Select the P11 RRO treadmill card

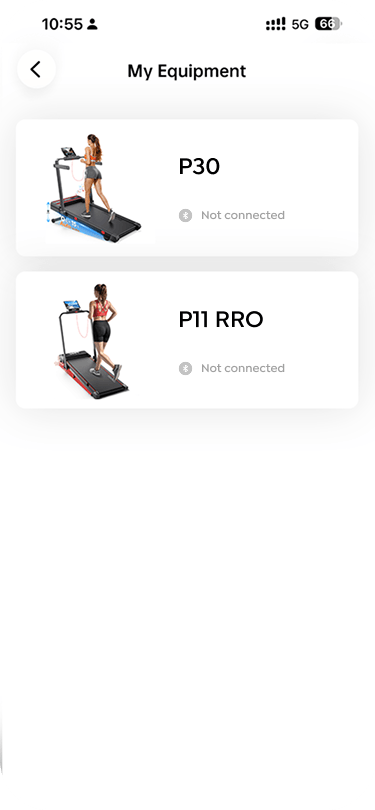point(187,340)
